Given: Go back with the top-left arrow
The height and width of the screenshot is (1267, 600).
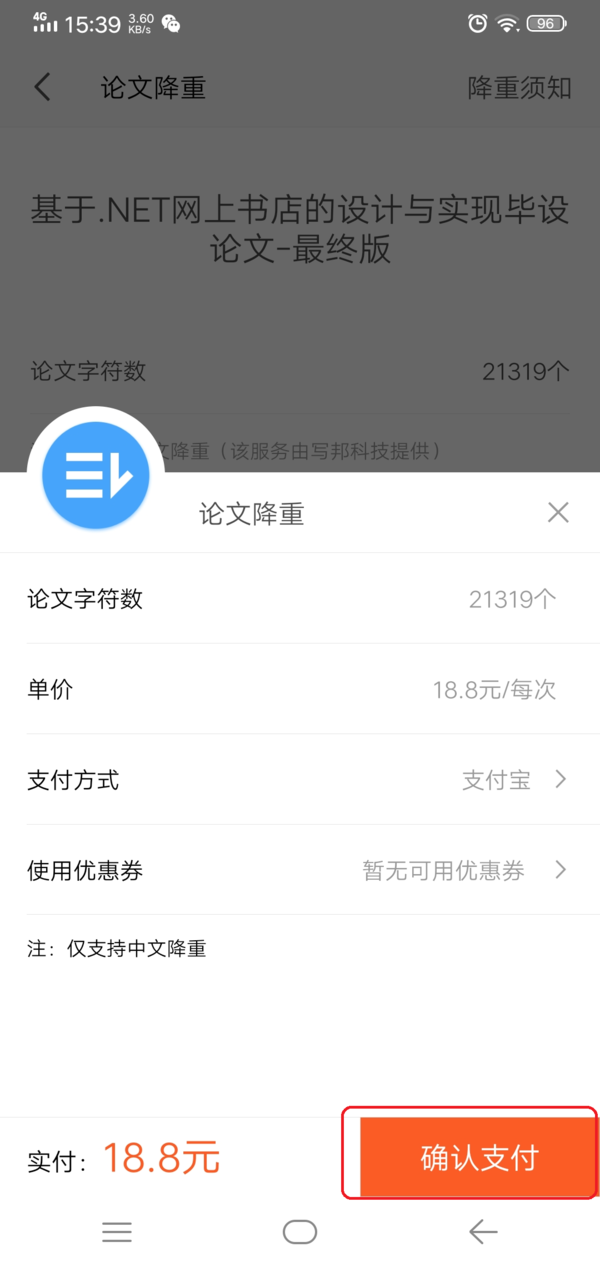Looking at the screenshot, I should [x=42, y=87].
